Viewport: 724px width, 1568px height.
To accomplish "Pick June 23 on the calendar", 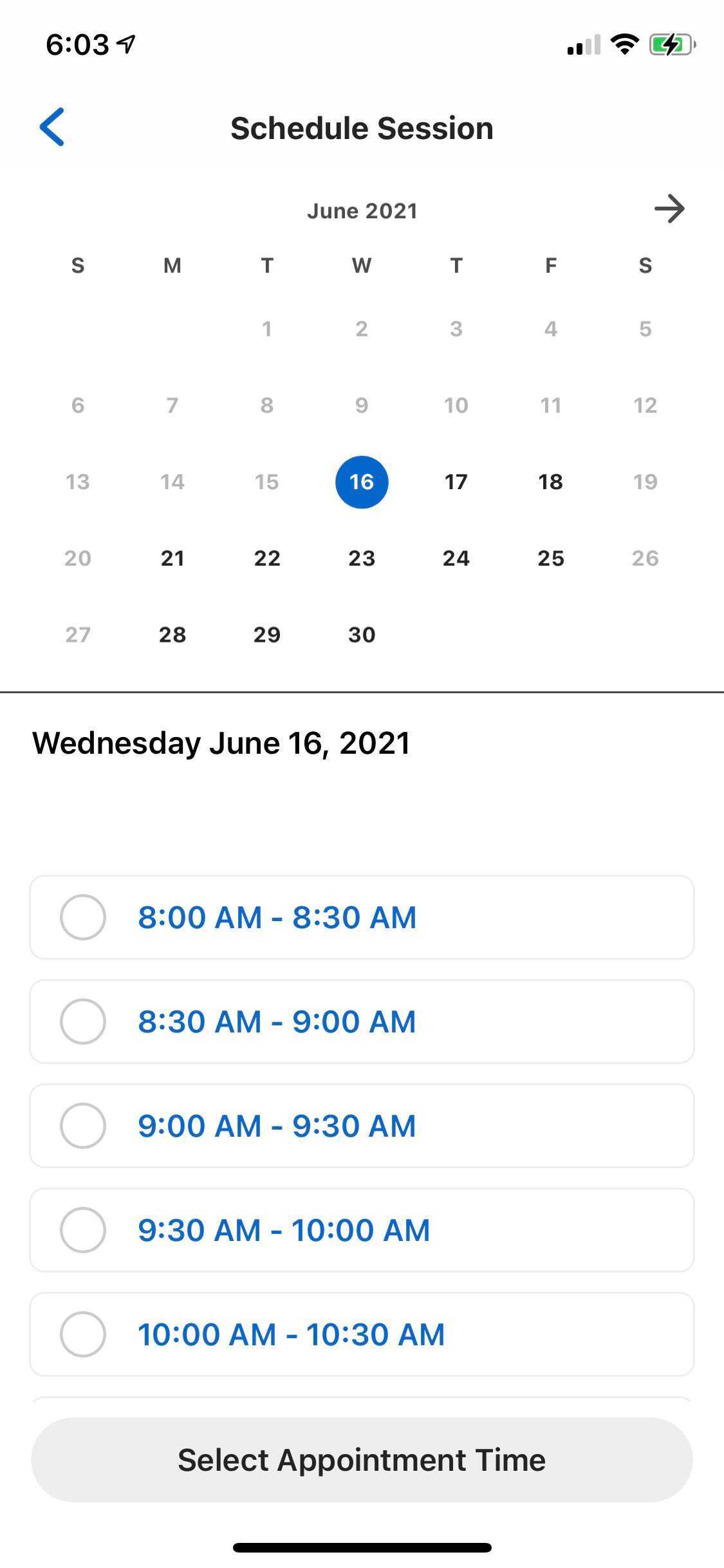I will click(x=362, y=558).
